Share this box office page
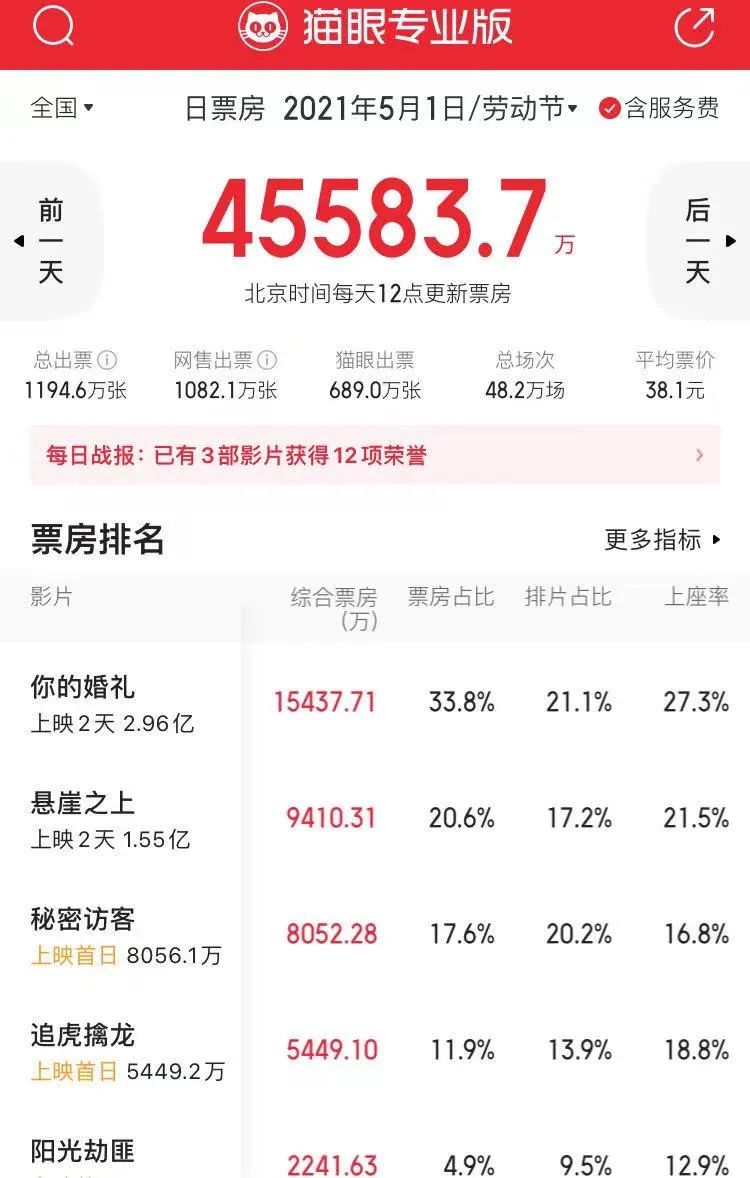Viewport: 750px width, 1178px height. coord(695,28)
